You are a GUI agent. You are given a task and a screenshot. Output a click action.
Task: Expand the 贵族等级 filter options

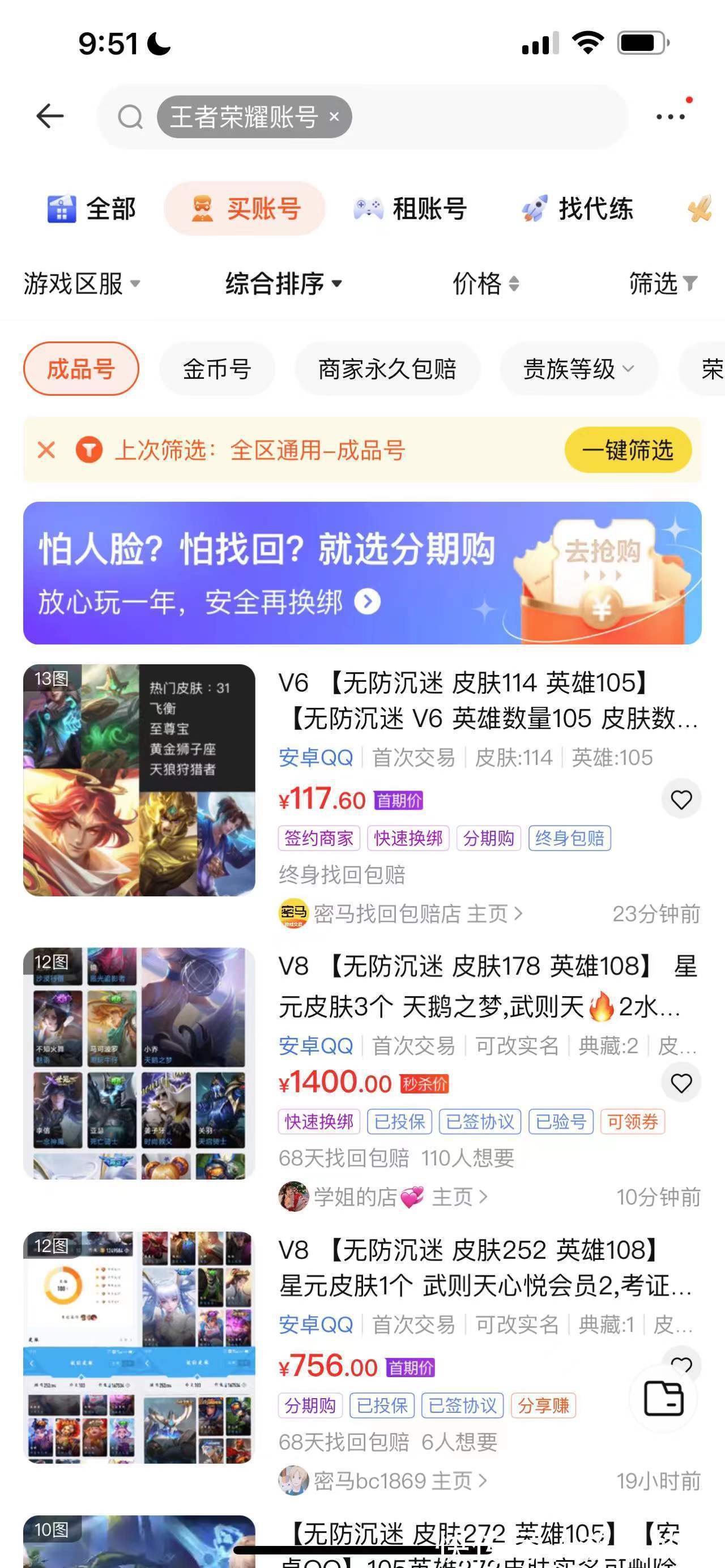tap(578, 368)
